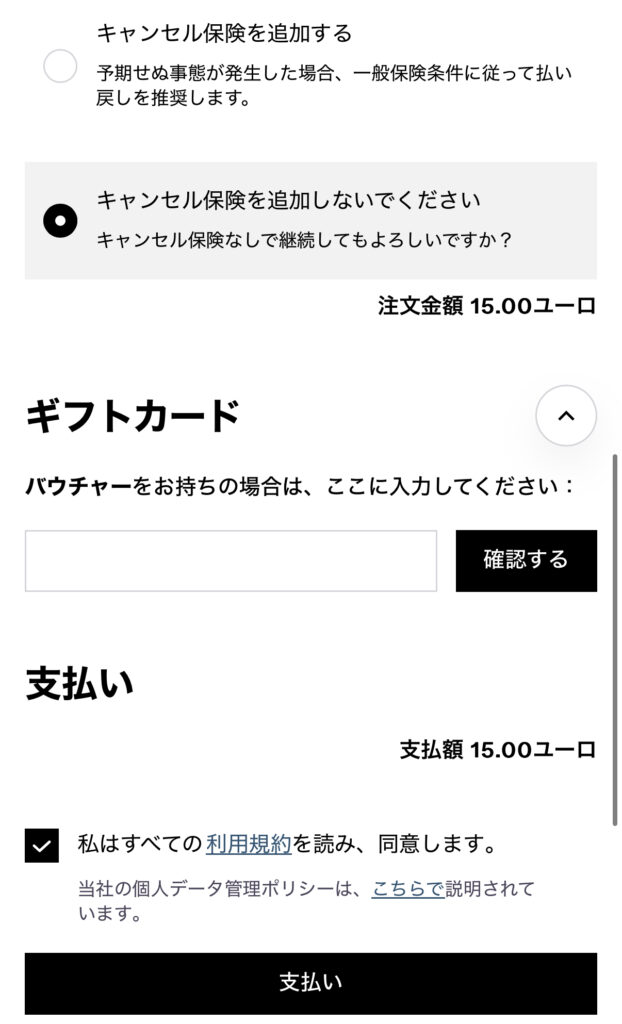The image size is (622, 1024).
Task: Open the 利用規約 terms link
Action: coord(248,844)
